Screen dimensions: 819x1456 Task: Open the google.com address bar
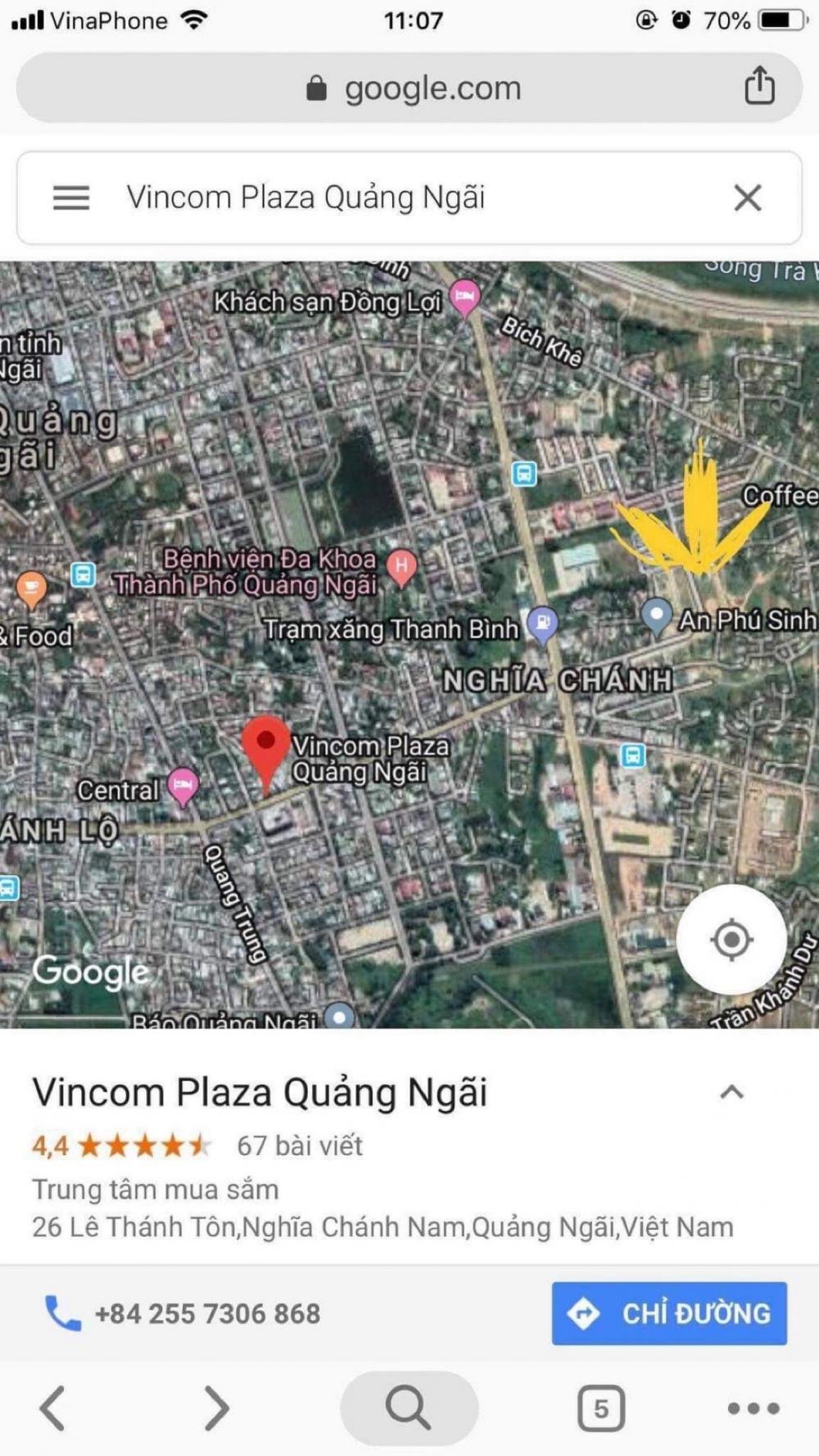pos(409,88)
